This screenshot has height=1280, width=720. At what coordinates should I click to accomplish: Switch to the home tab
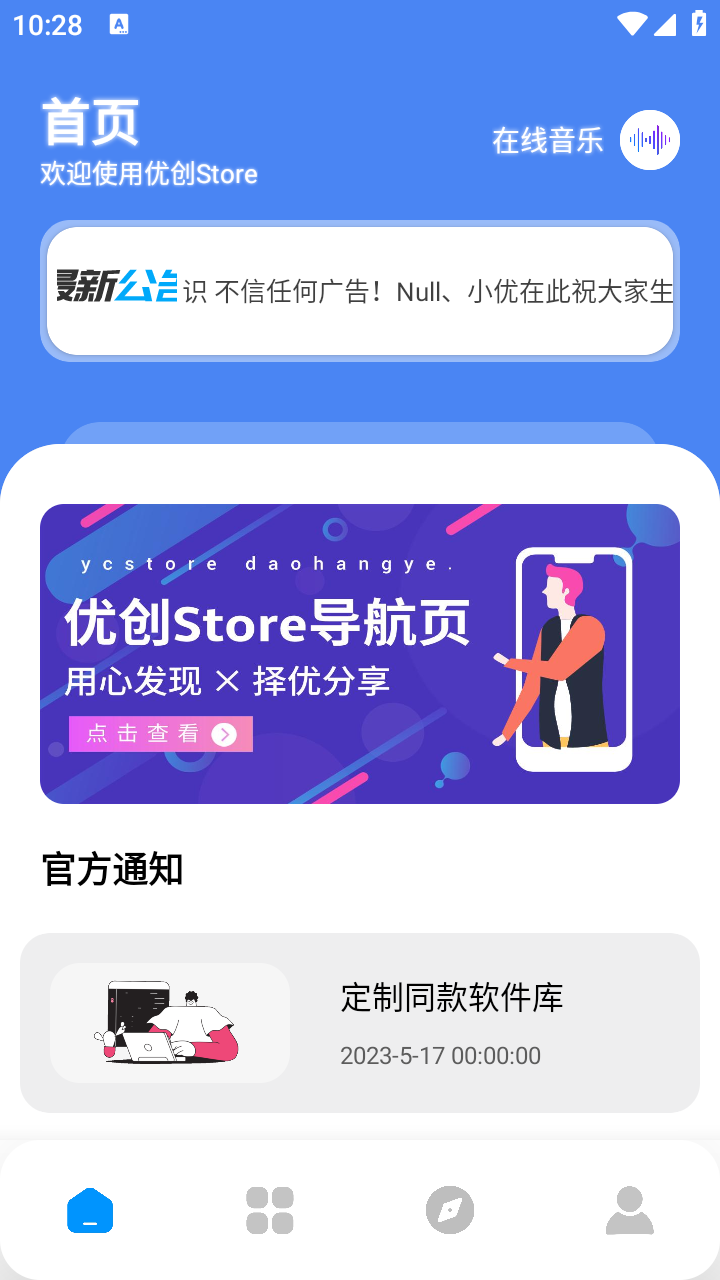point(90,1210)
